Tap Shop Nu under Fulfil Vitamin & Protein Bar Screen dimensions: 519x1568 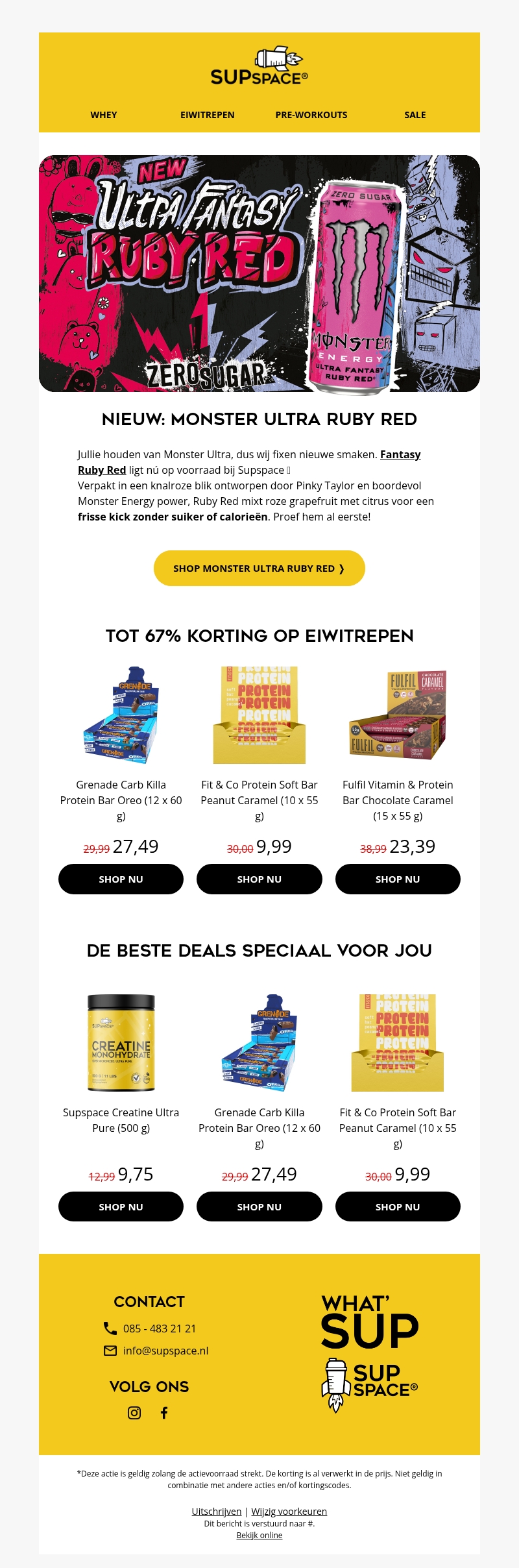pyautogui.click(x=398, y=879)
